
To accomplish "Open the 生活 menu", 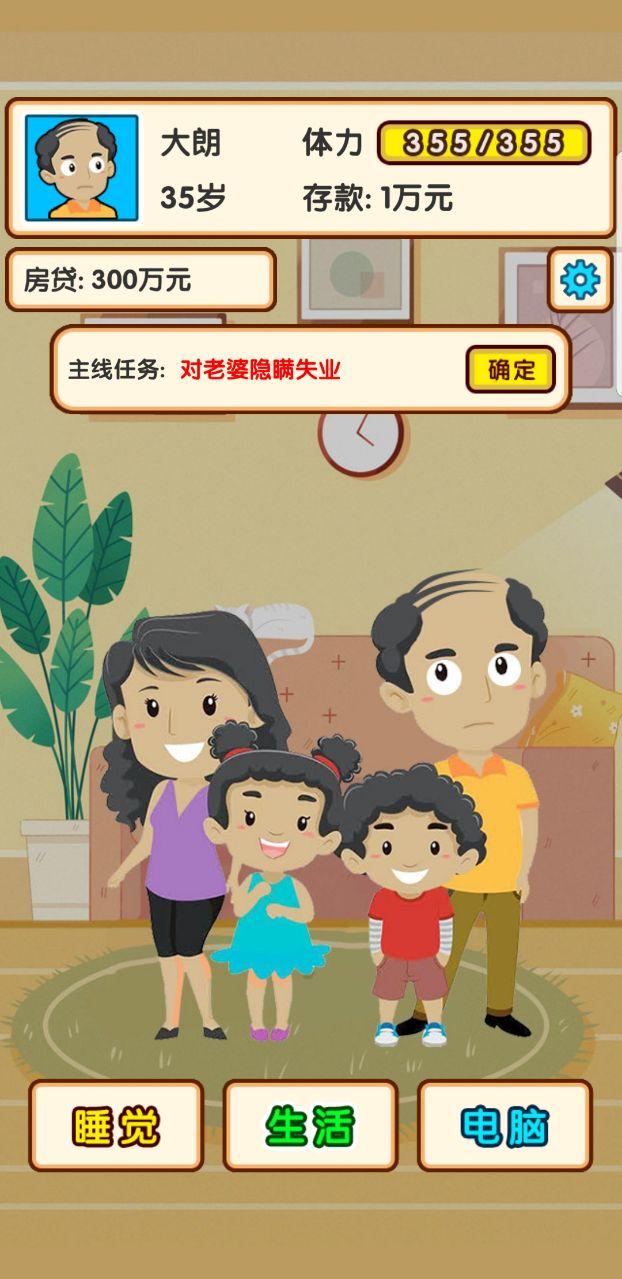I will click(310, 1126).
